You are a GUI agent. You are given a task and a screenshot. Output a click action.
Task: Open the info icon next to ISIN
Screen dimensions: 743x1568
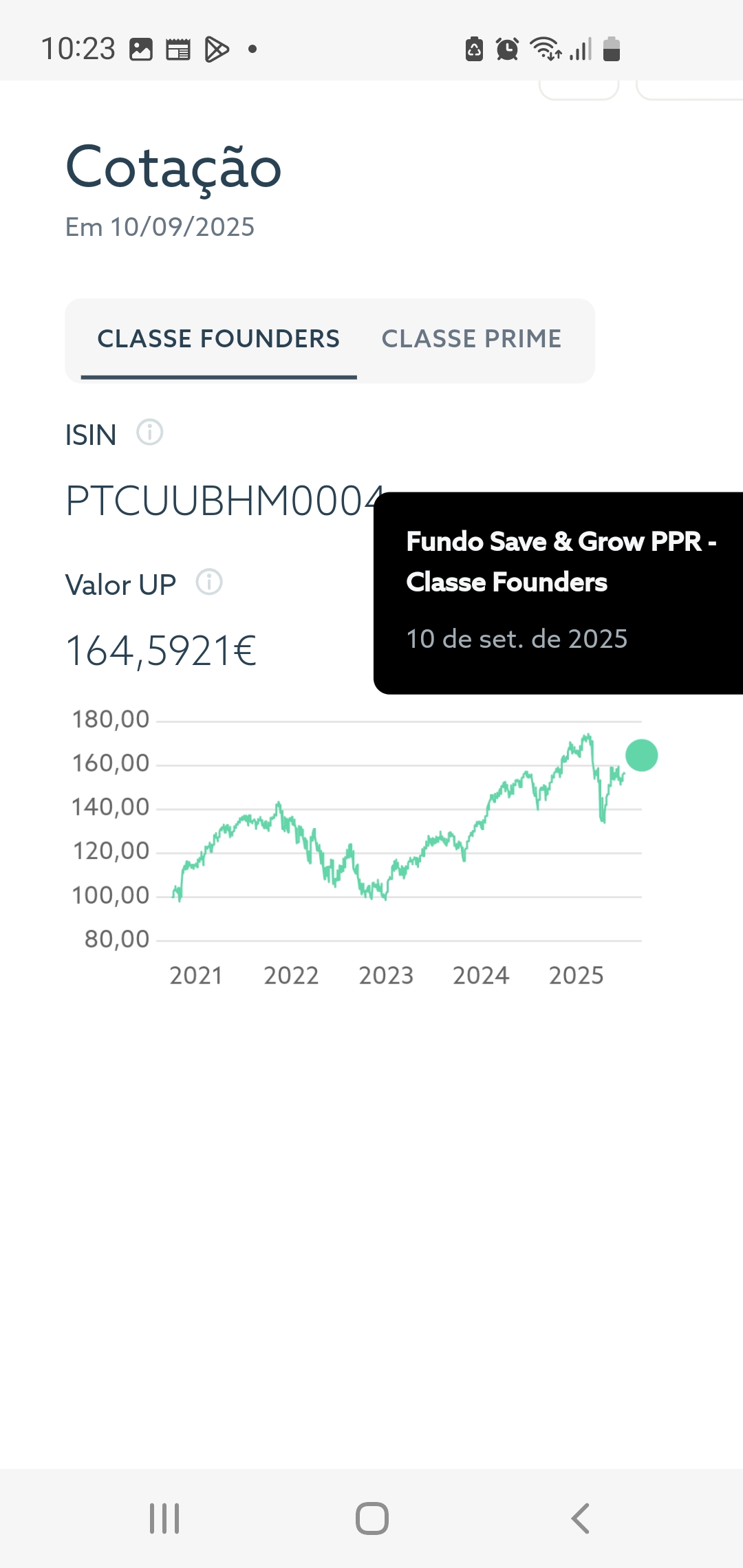tap(149, 433)
